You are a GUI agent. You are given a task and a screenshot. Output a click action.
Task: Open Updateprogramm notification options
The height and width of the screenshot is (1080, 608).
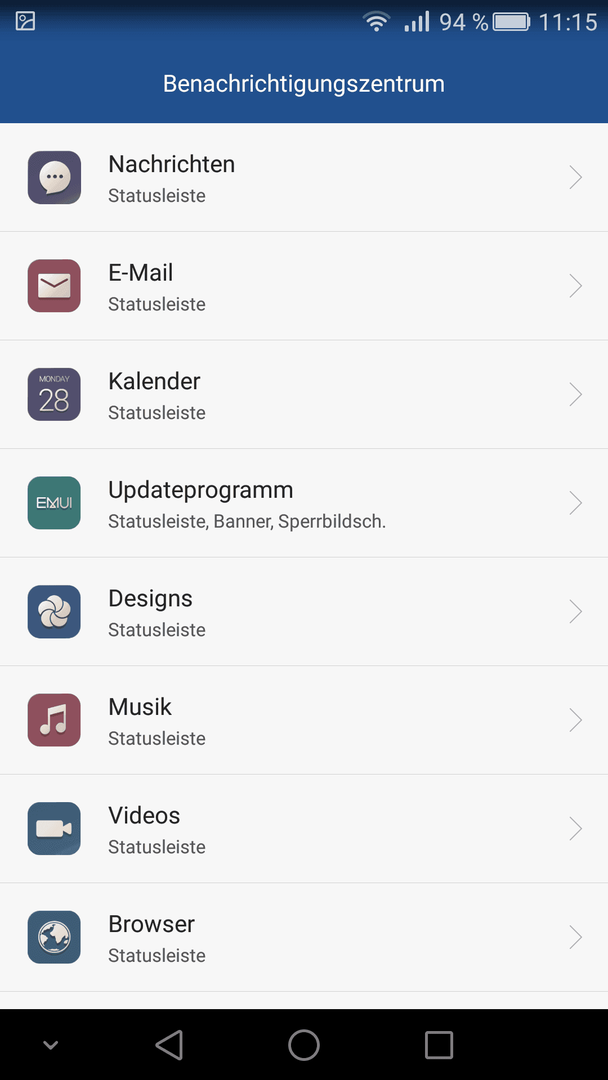(x=304, y=503)
